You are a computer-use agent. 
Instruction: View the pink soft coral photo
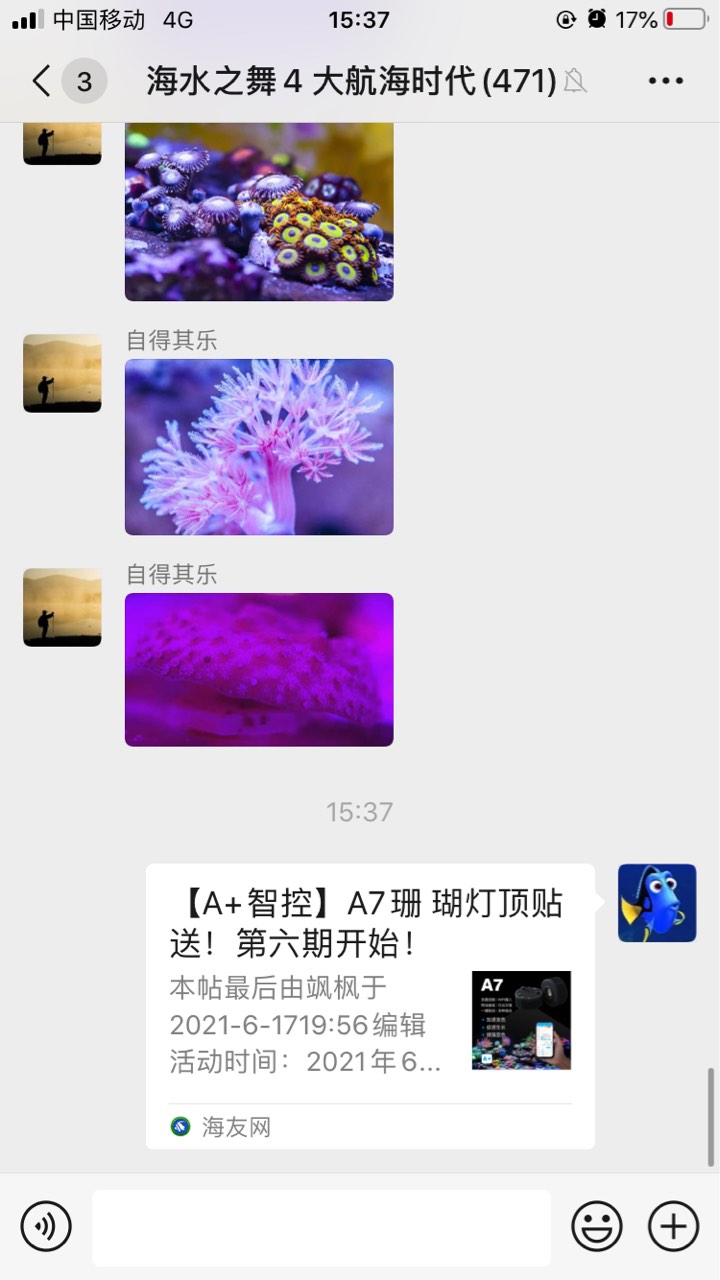coord(259,447)
